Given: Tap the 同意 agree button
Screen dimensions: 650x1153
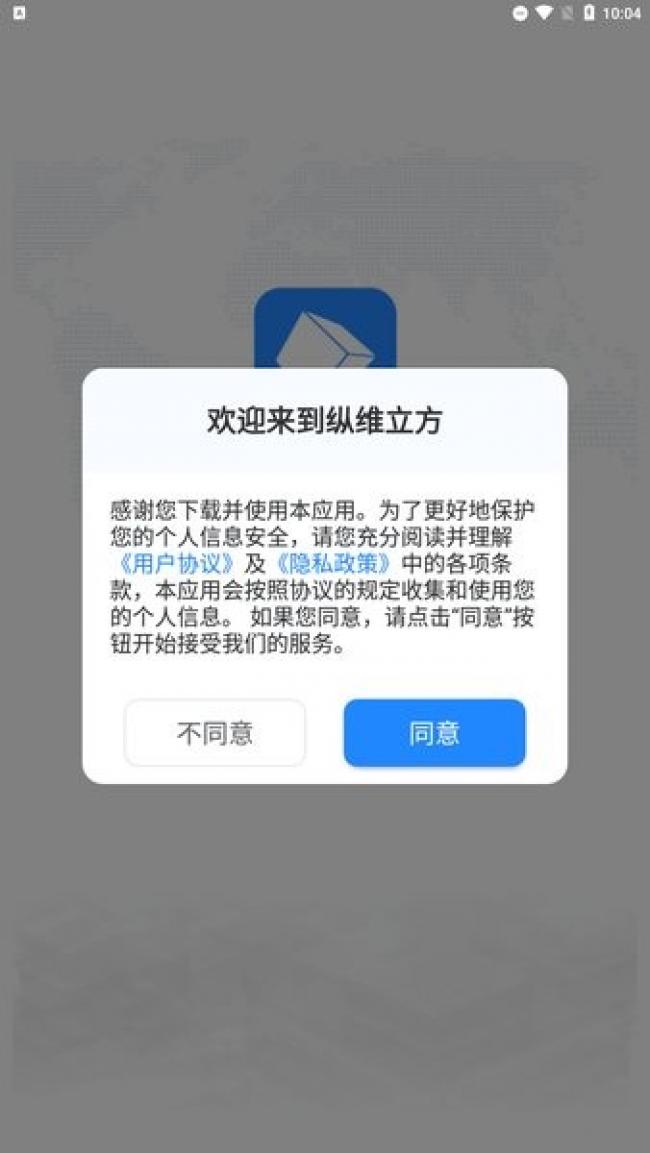Looking at the screenshot, I should pos(434,733).
